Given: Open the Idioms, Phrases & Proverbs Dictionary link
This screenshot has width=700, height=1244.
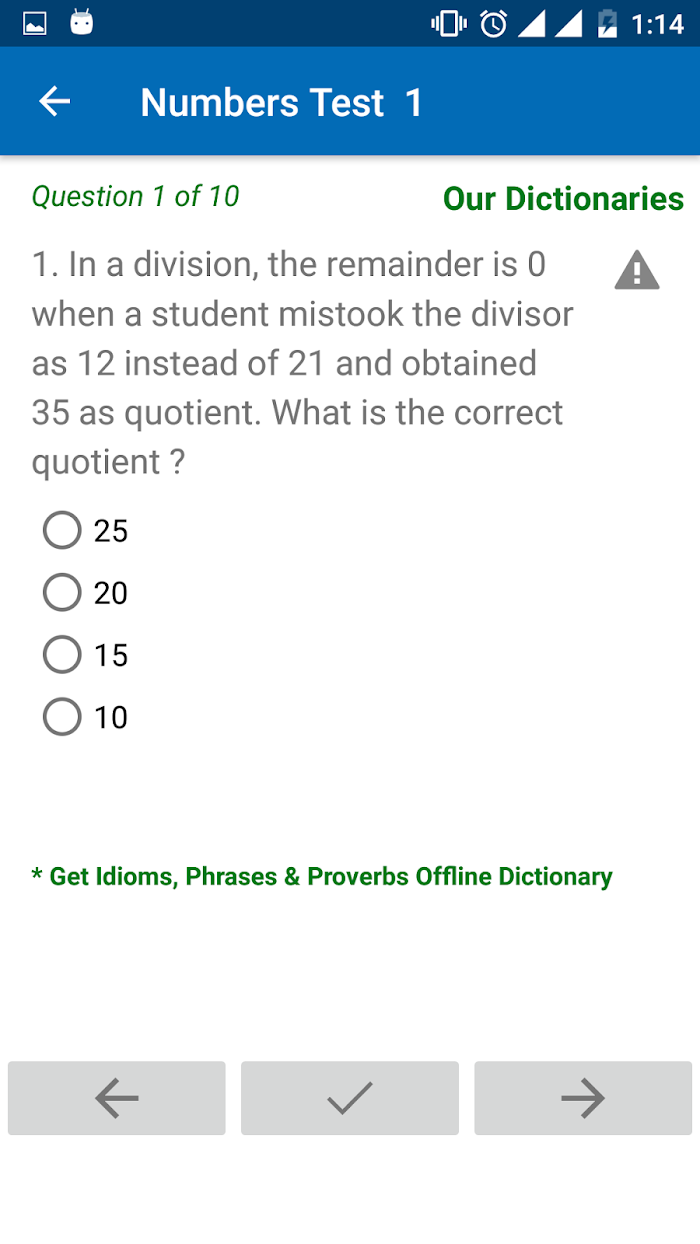Looking at the screenshot, I should pyautogui.click(x=322, y=876).
